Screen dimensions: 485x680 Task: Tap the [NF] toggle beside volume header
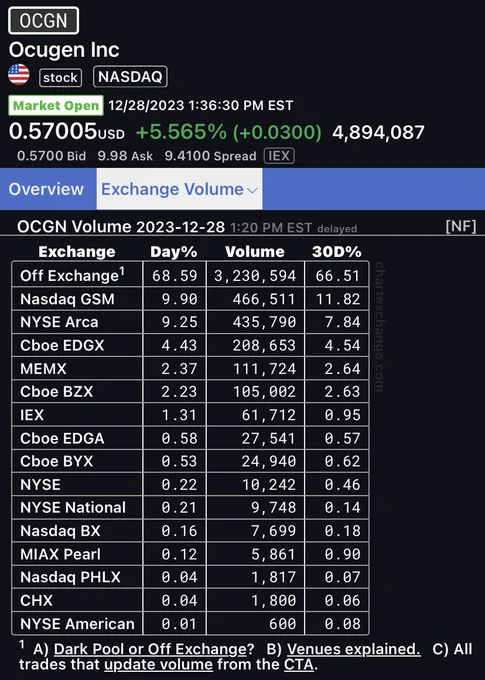tap(461, 226)
